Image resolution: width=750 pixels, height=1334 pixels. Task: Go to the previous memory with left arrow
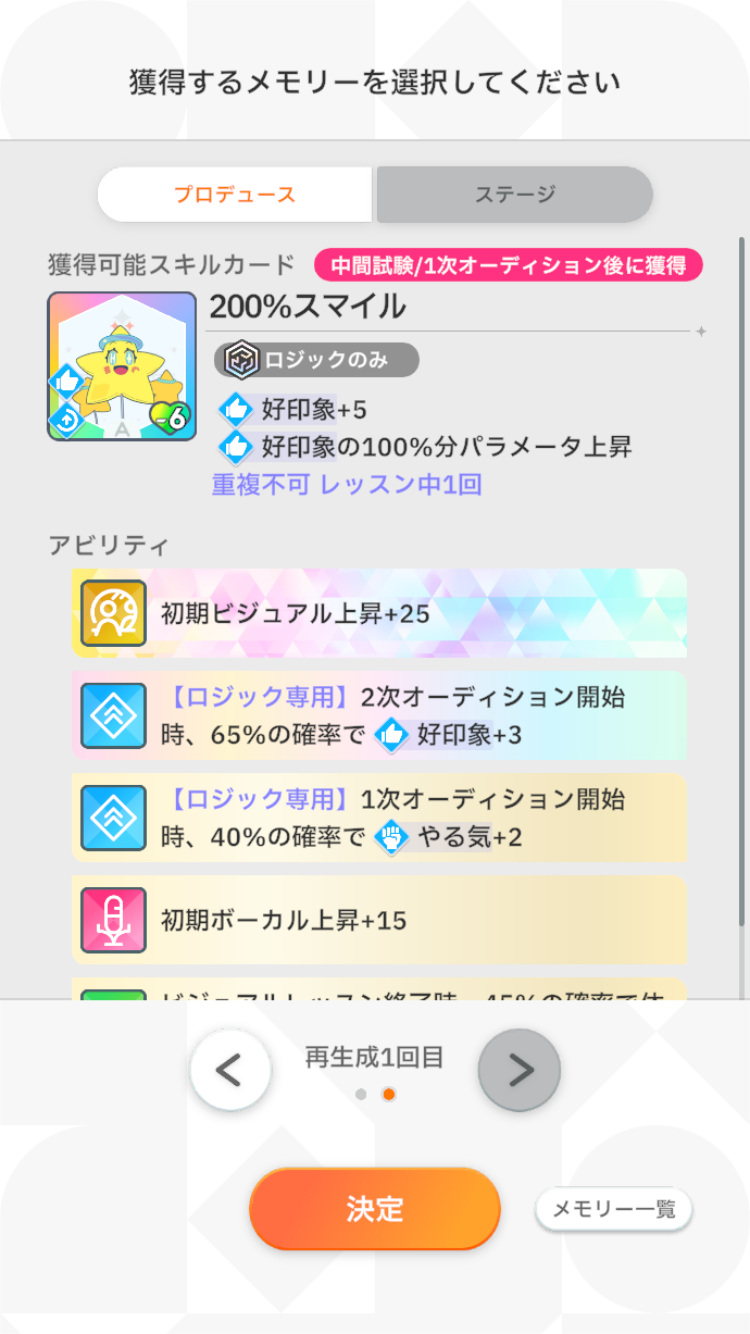pyautogui.click(x=231, y=1071)
